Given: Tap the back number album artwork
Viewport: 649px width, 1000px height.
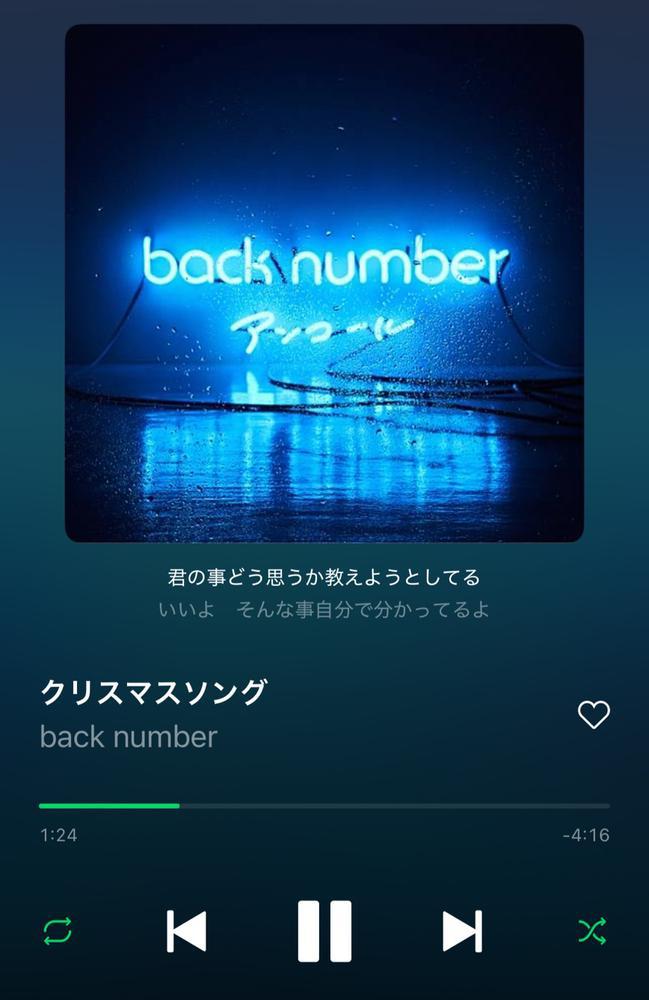Looking at the screenshot, I should click(x=324, y=283).
